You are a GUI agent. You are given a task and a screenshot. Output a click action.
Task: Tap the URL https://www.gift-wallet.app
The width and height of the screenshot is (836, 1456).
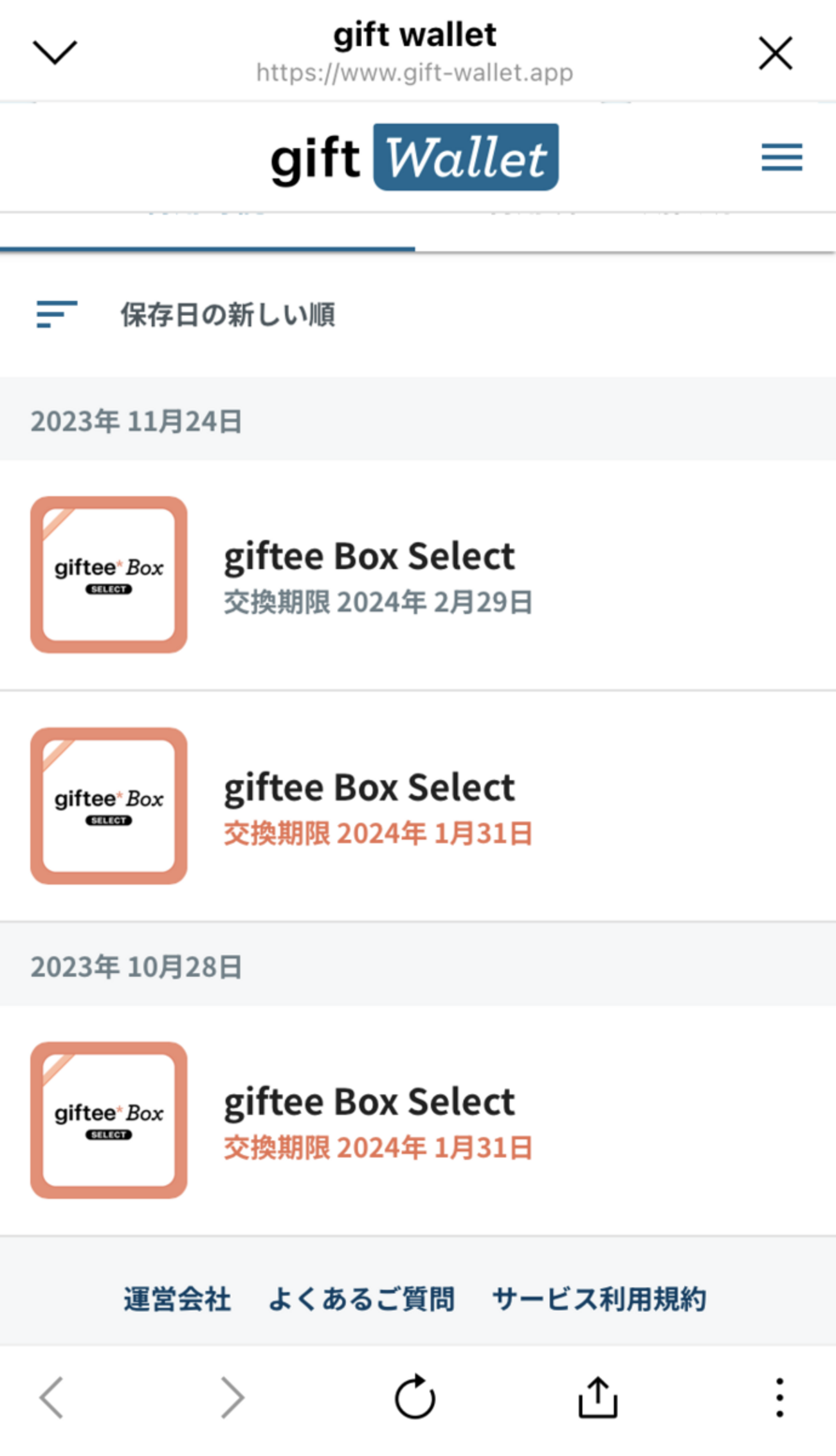coord(415,72)
